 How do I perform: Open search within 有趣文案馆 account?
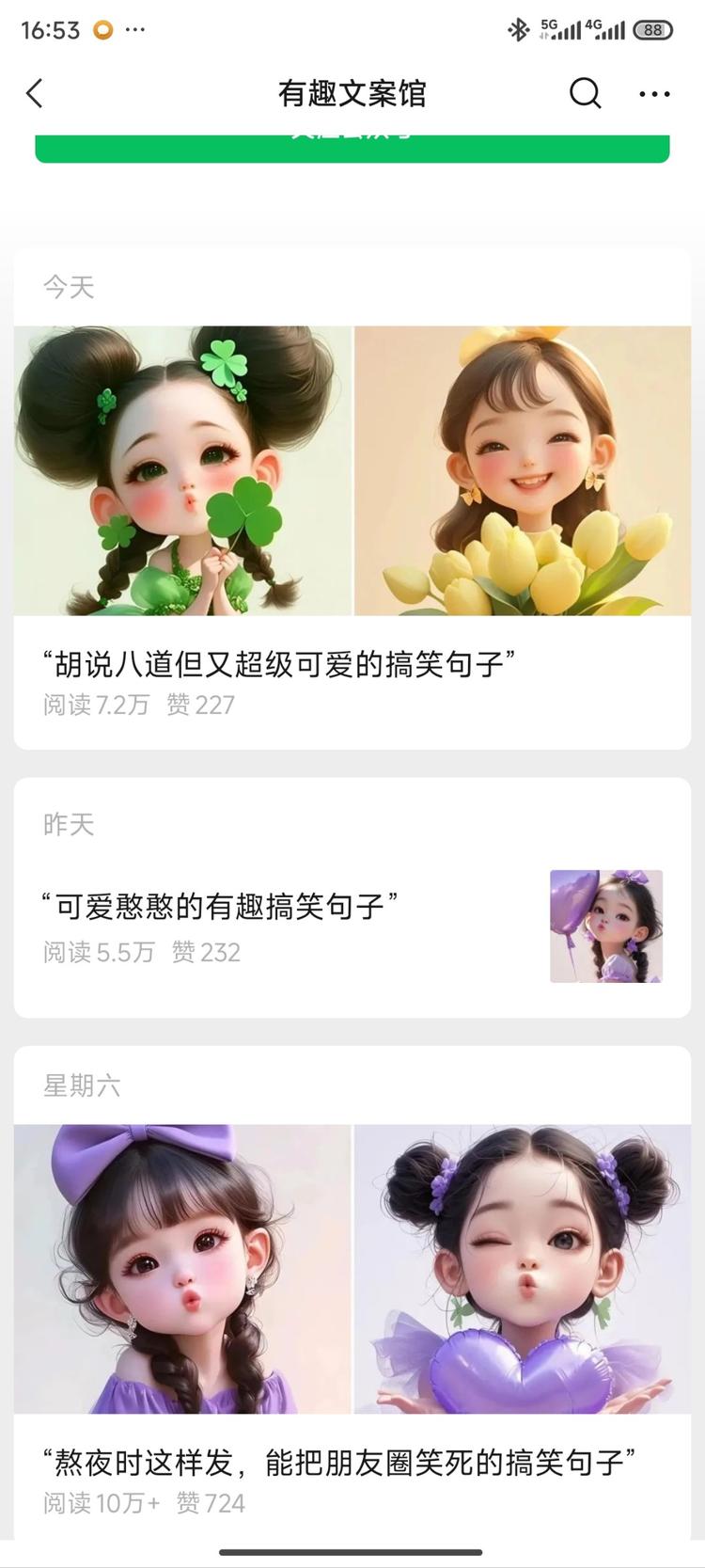click(585, 94)
